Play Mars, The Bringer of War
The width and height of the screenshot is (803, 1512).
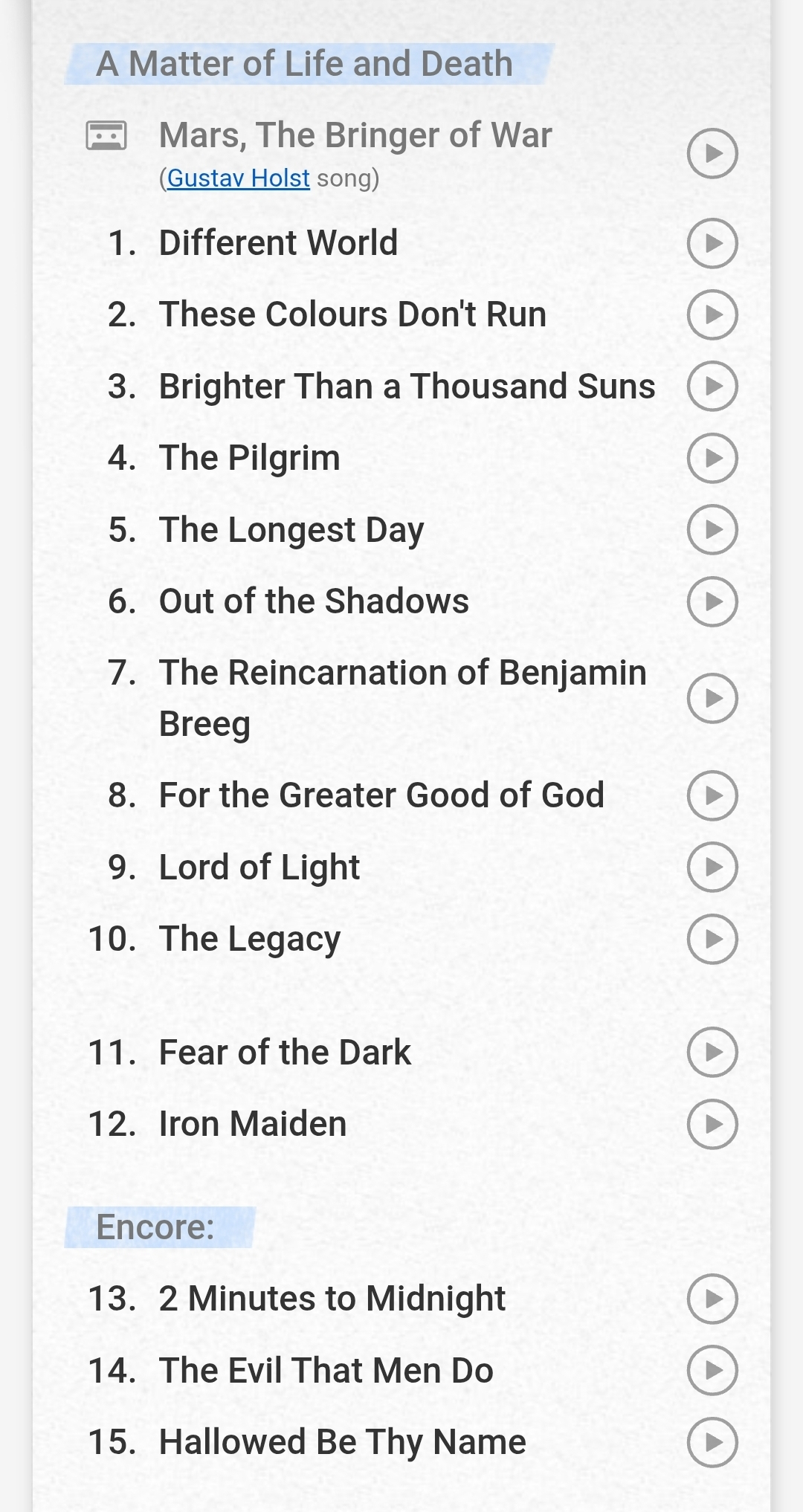coord(712,153)
